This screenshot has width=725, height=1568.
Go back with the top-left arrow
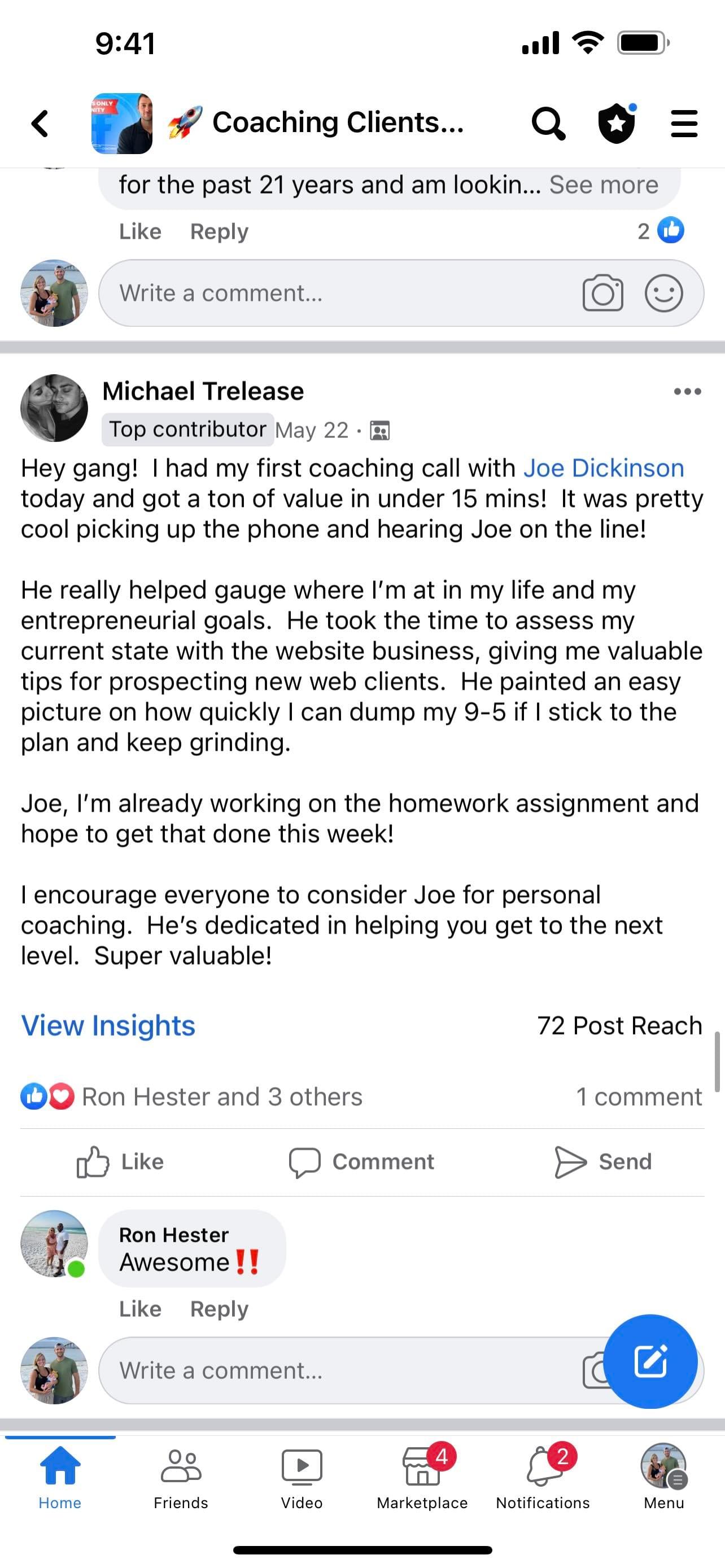(x=40, y=124)
